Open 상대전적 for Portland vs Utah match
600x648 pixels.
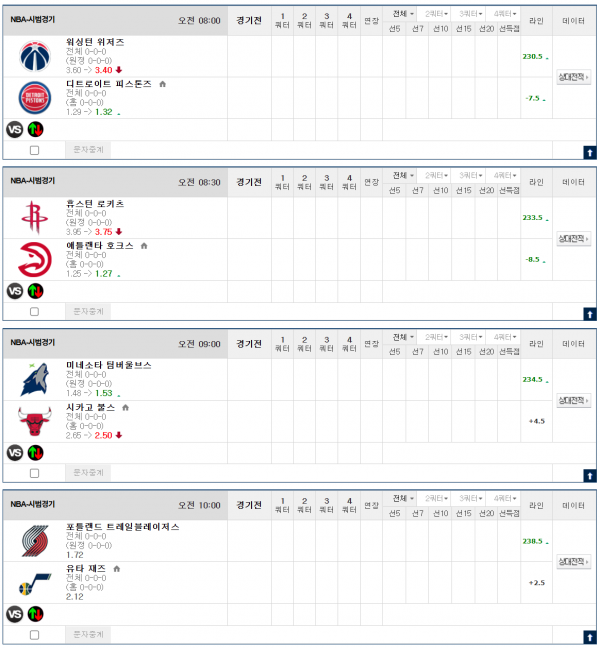pyautogui.click(x=573, y=562)
